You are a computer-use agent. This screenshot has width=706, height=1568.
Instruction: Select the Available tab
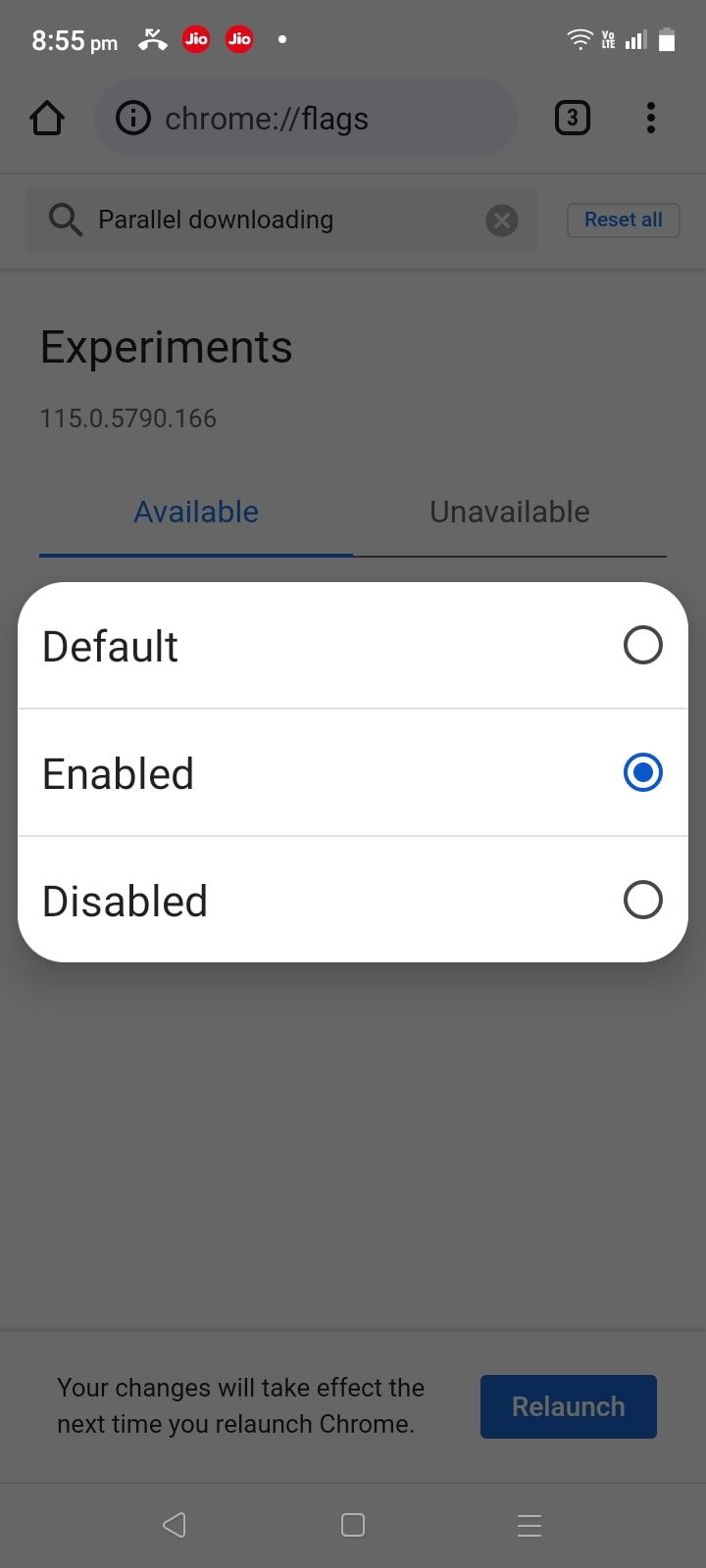tap(195, 511)
